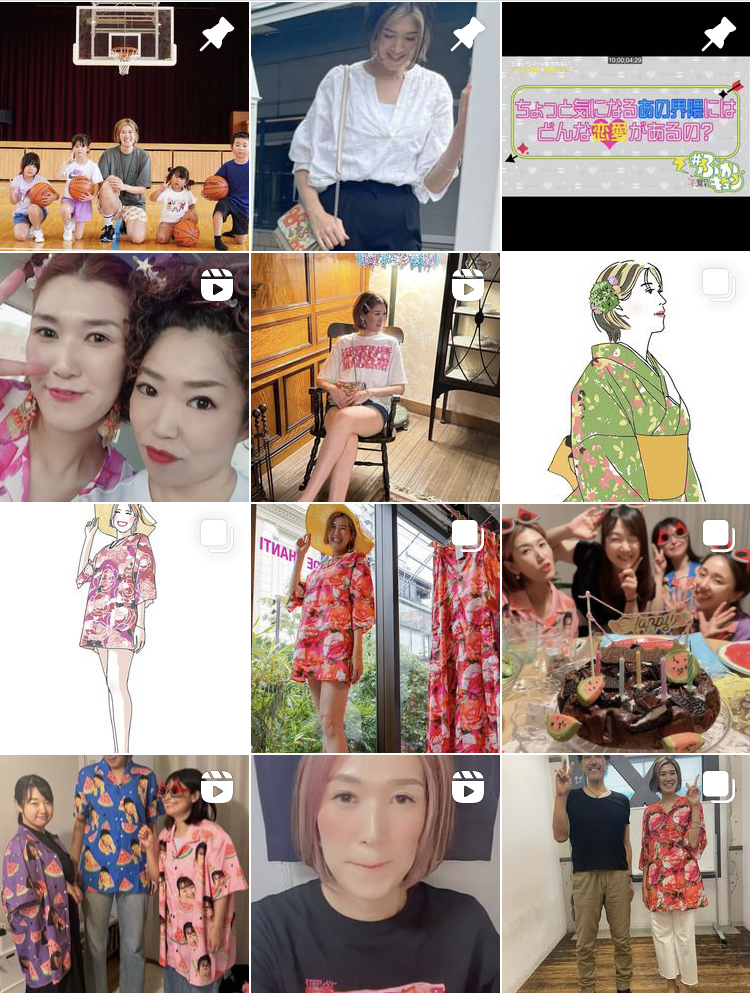
Task: Play reel of three people in watermelon shirts
Action: [x=124, y=875]
